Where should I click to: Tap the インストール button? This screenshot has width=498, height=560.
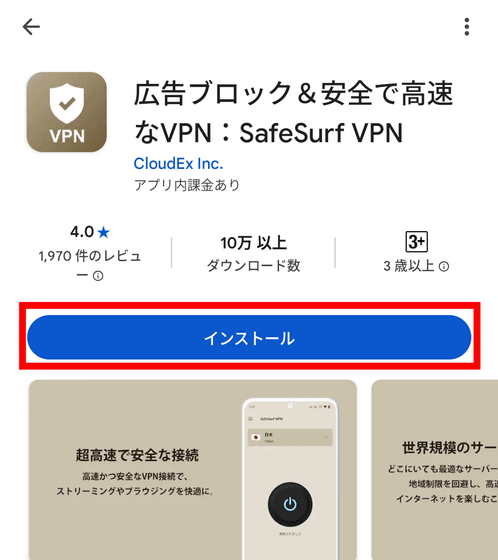coord(249,337)
